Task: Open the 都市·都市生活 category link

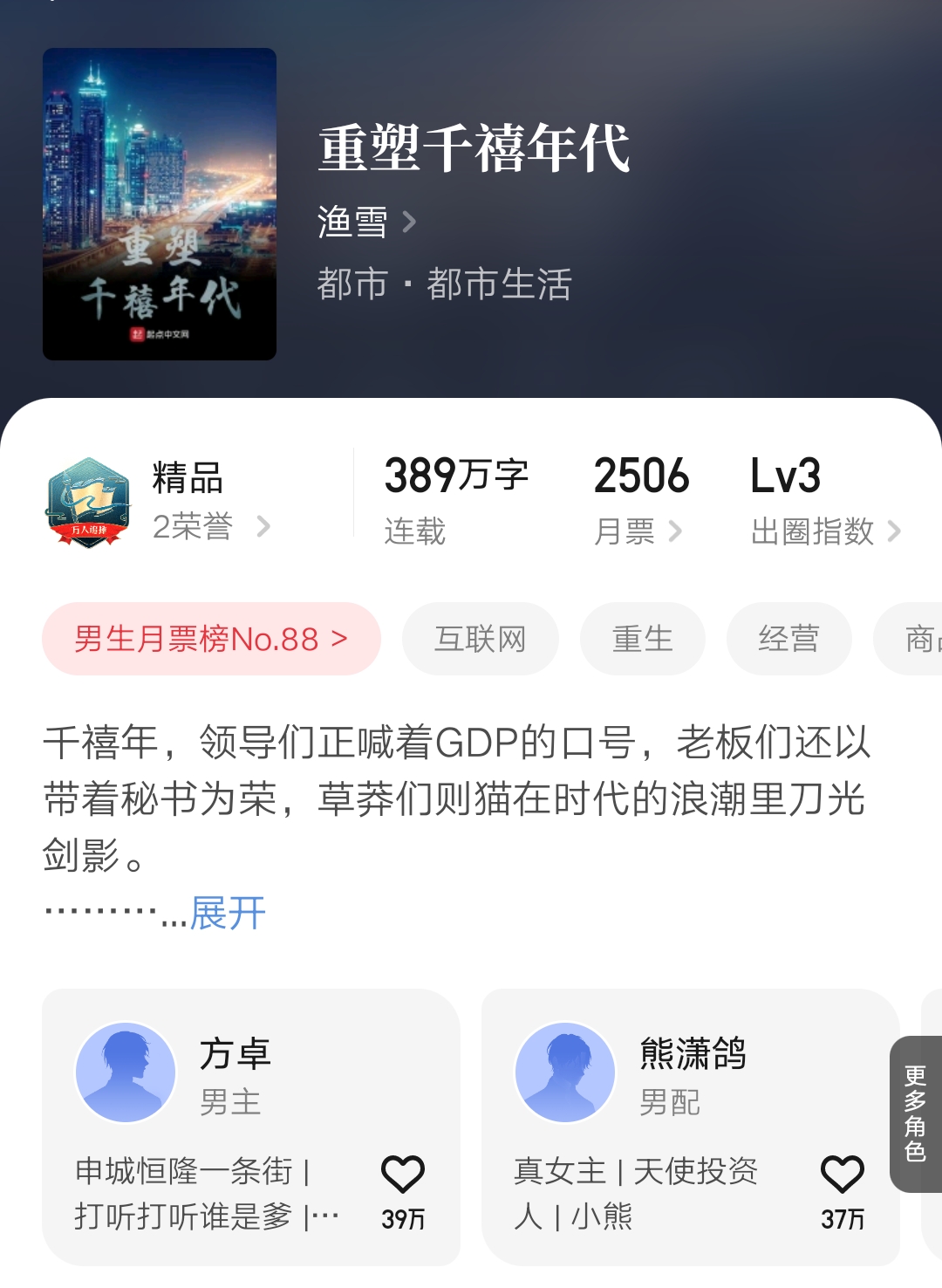Action: coord(445,284)
